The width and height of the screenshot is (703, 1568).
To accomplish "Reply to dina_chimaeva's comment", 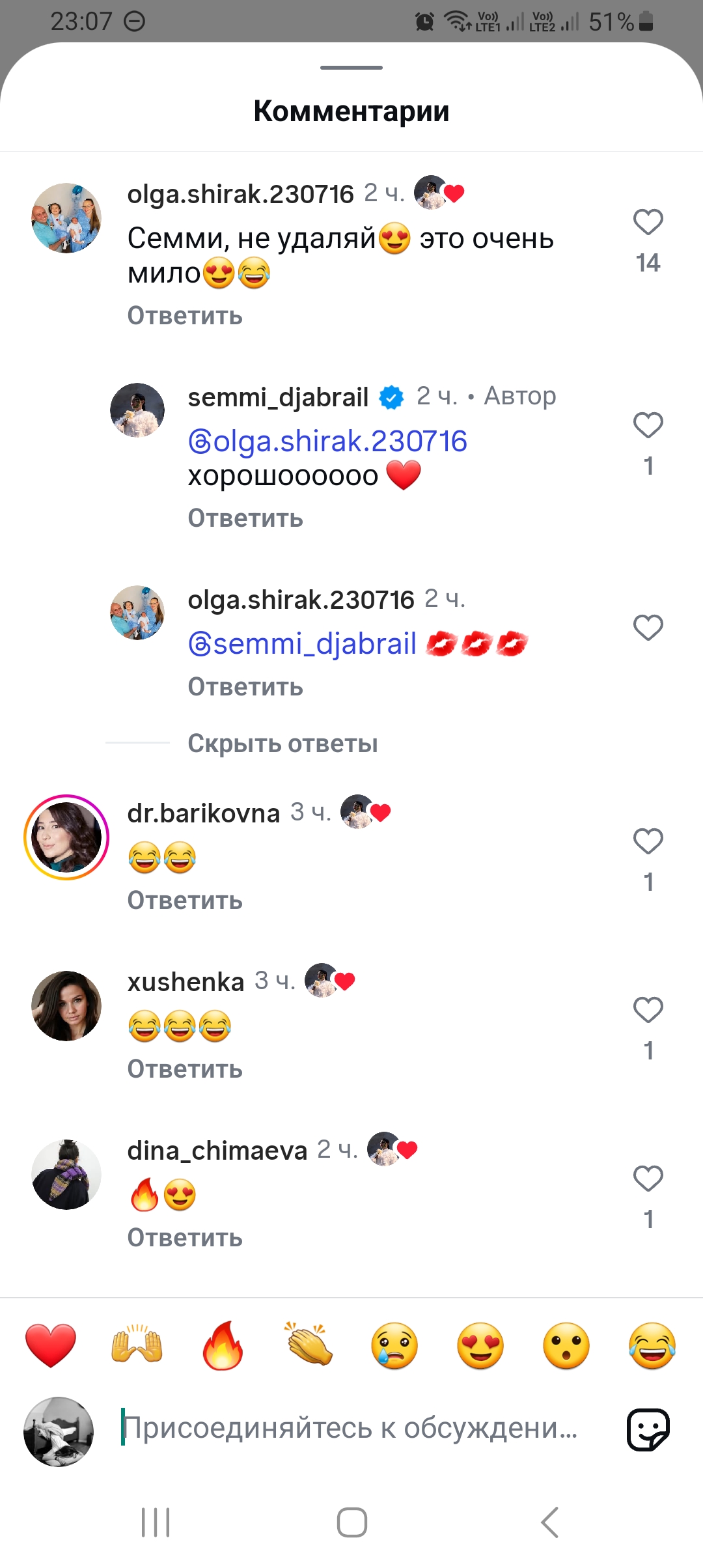I will 185,1238.
